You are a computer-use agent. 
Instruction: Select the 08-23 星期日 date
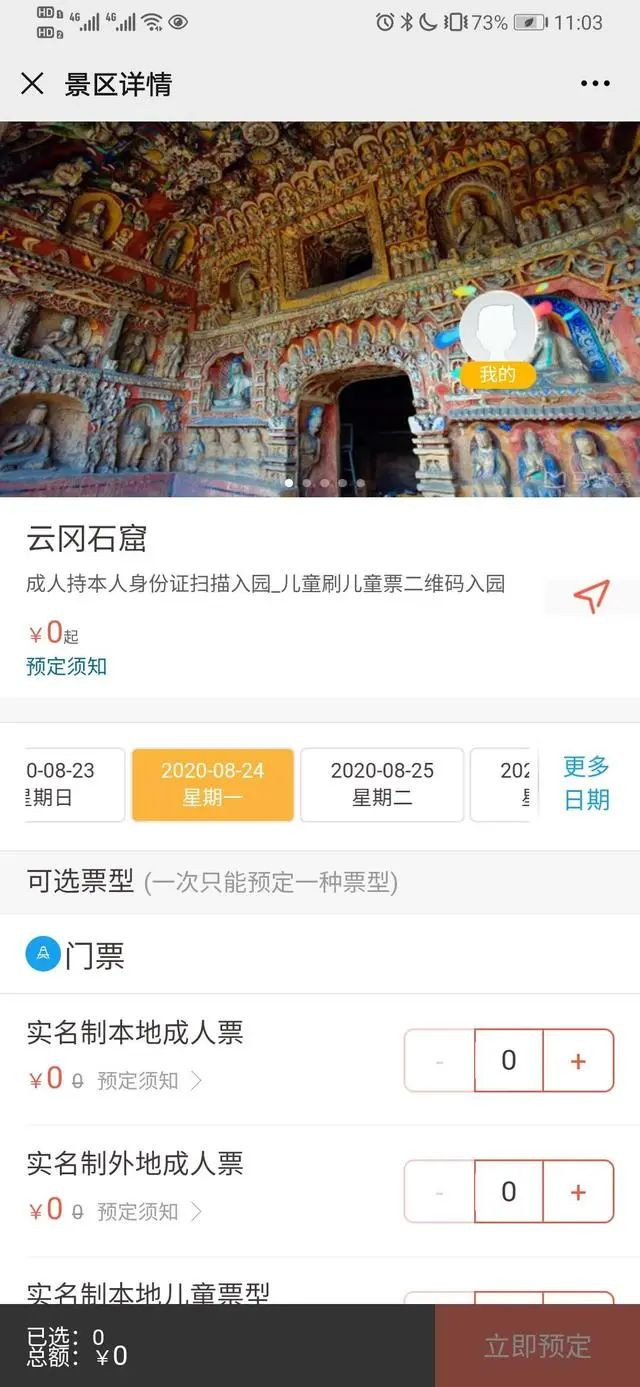75,785
